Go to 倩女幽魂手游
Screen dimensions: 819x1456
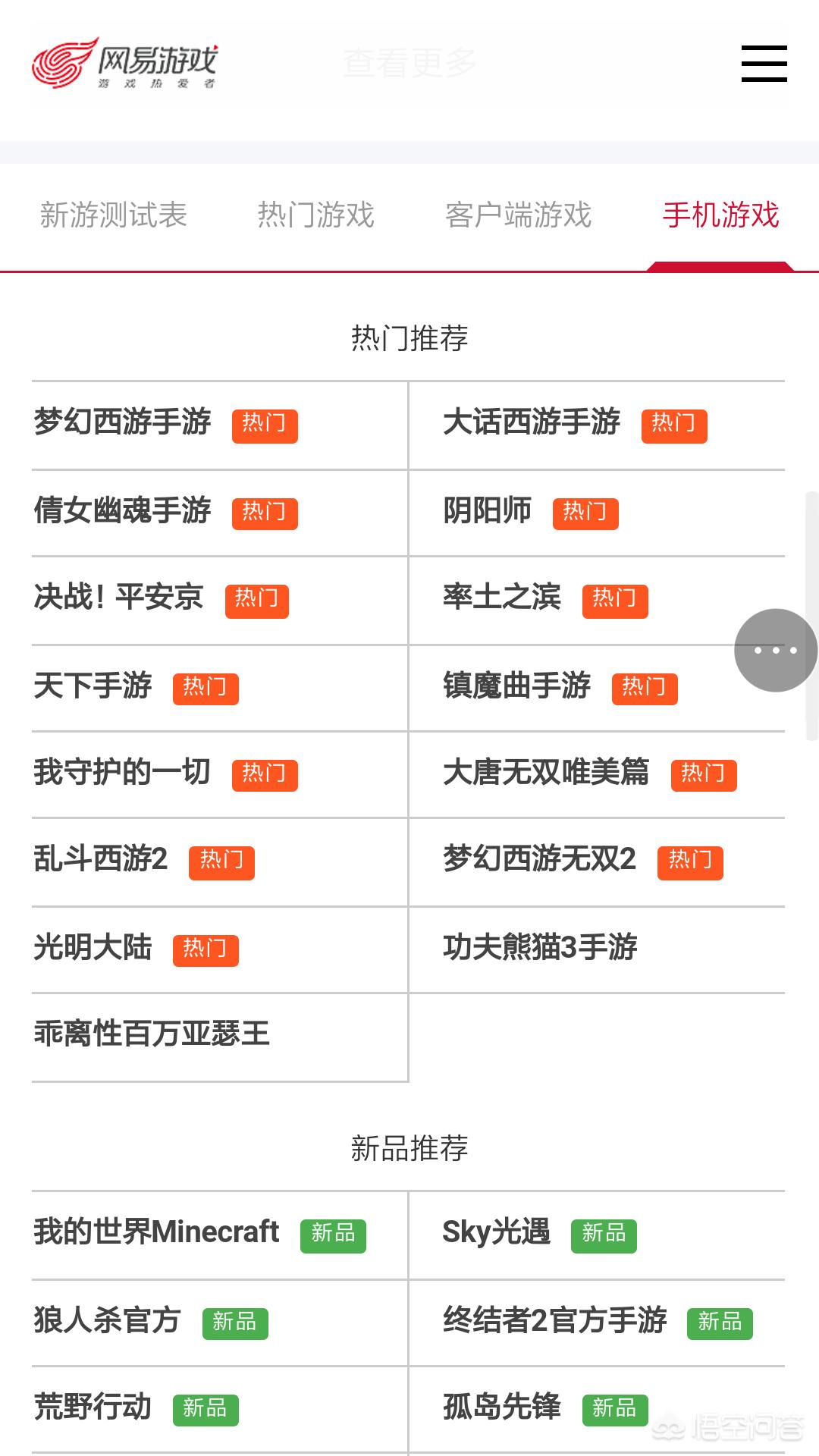[x=123, y=510]
